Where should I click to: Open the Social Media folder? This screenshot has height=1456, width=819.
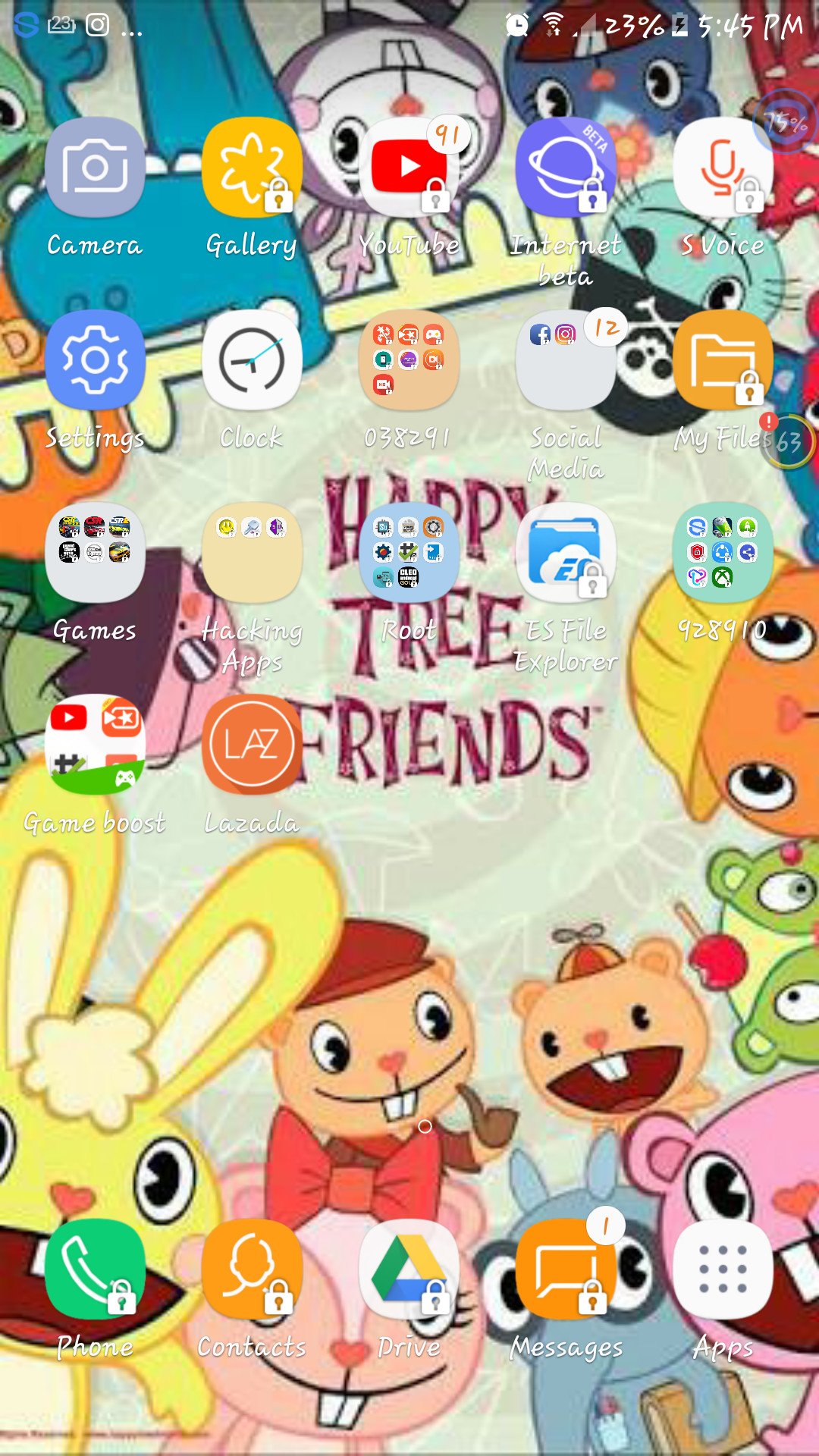tap(566, 360)
